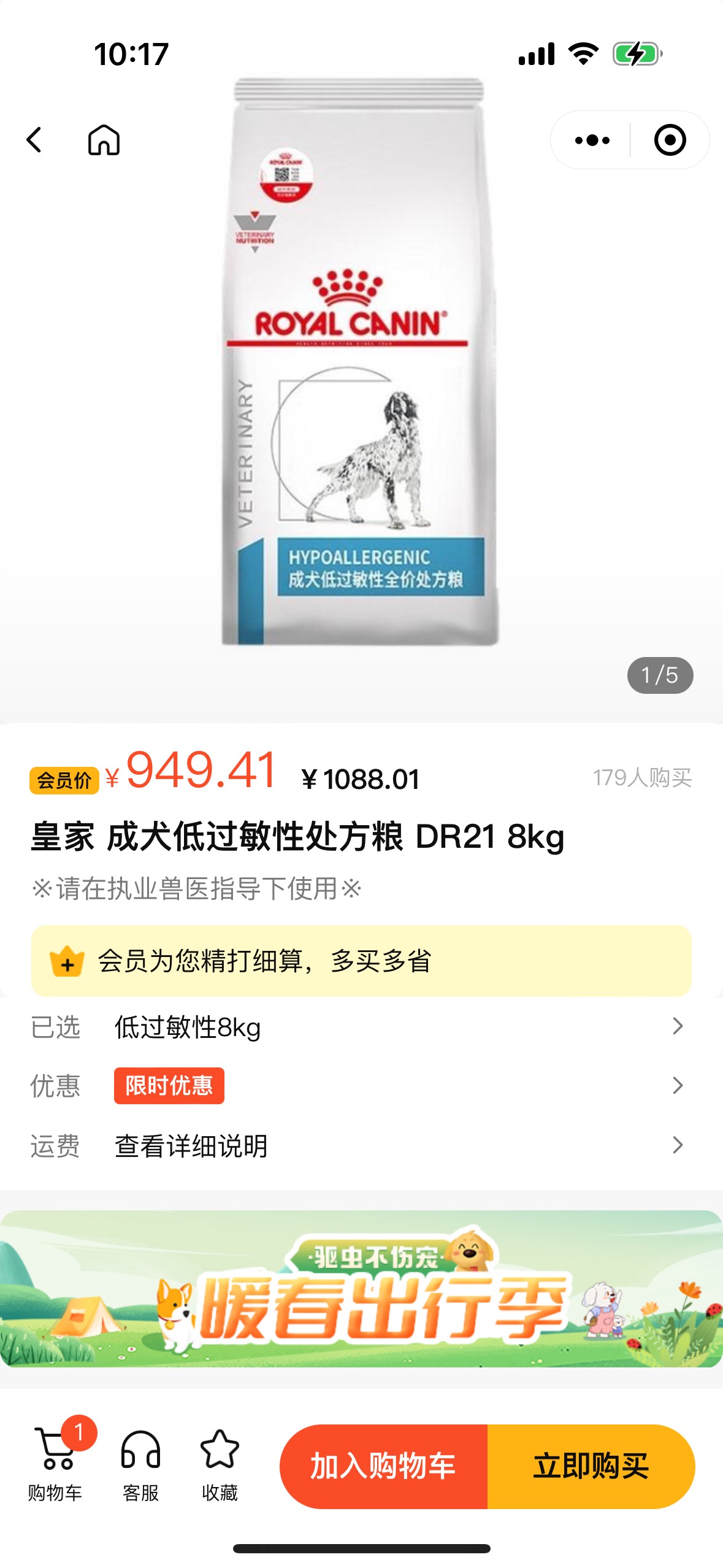Go back to the previous page
723x1568 pixels.
pos(34,140)
